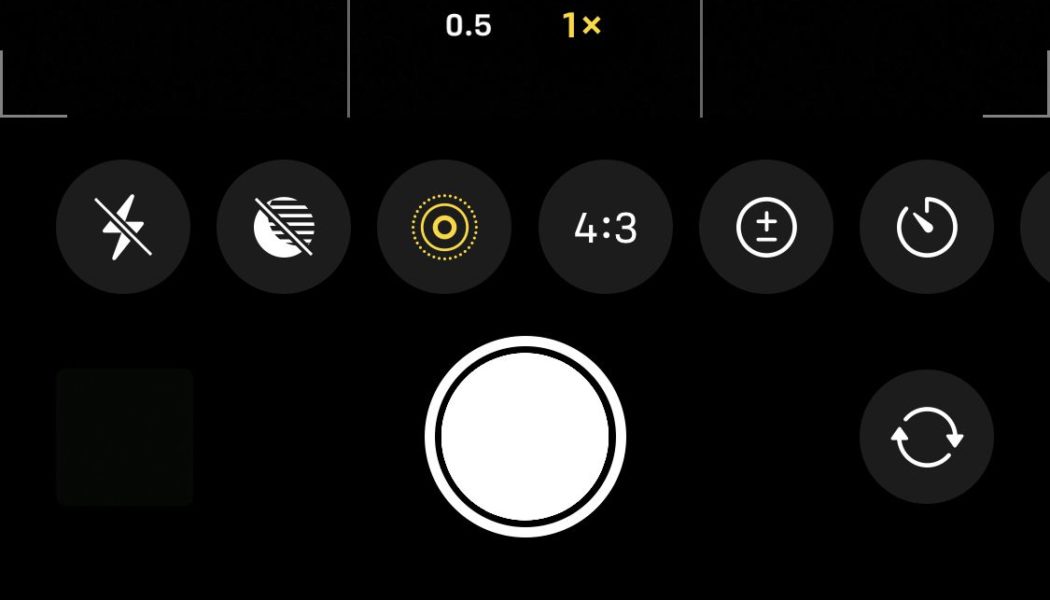Image resolution: width=1050 pixels, height=600 pixels.
Task: Set the self-timer
Action: (x=927, y=227)
